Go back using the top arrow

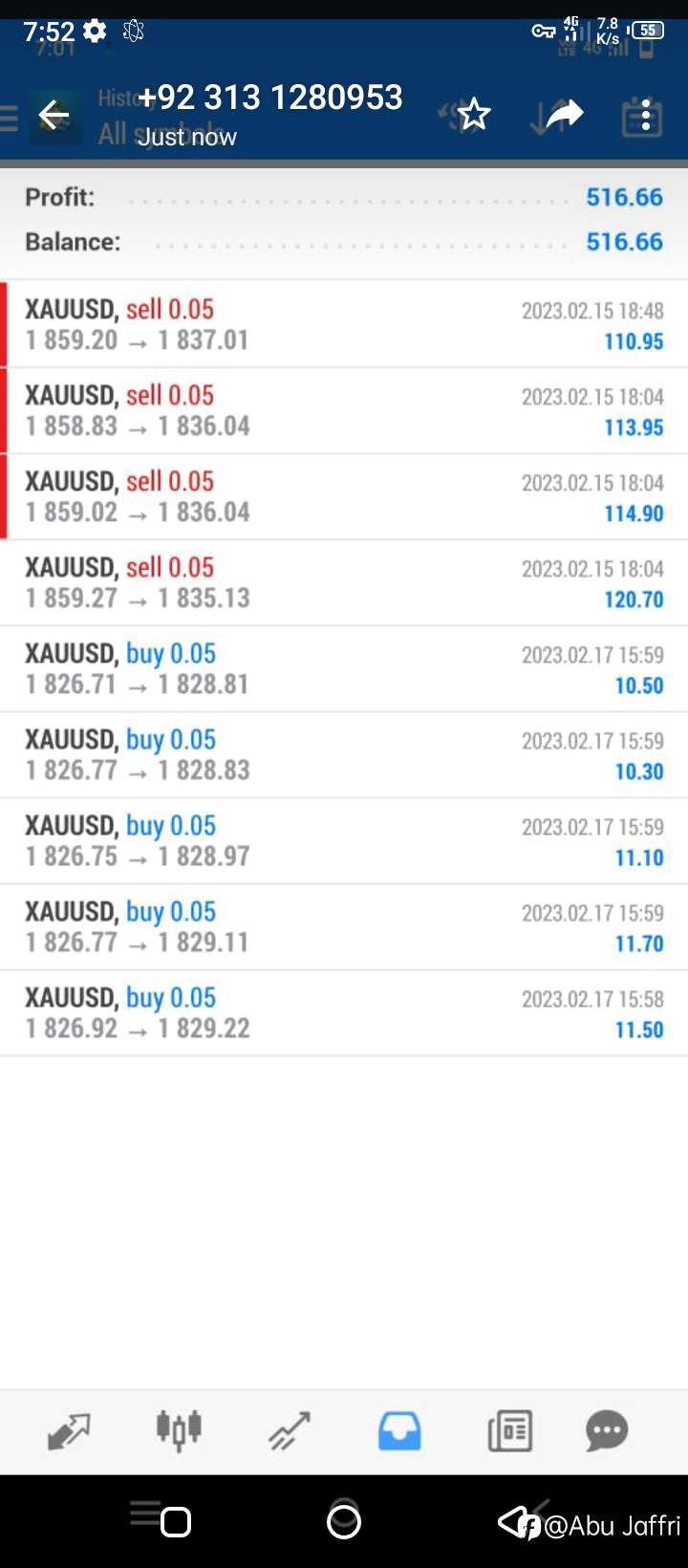[x=54, y=116]
